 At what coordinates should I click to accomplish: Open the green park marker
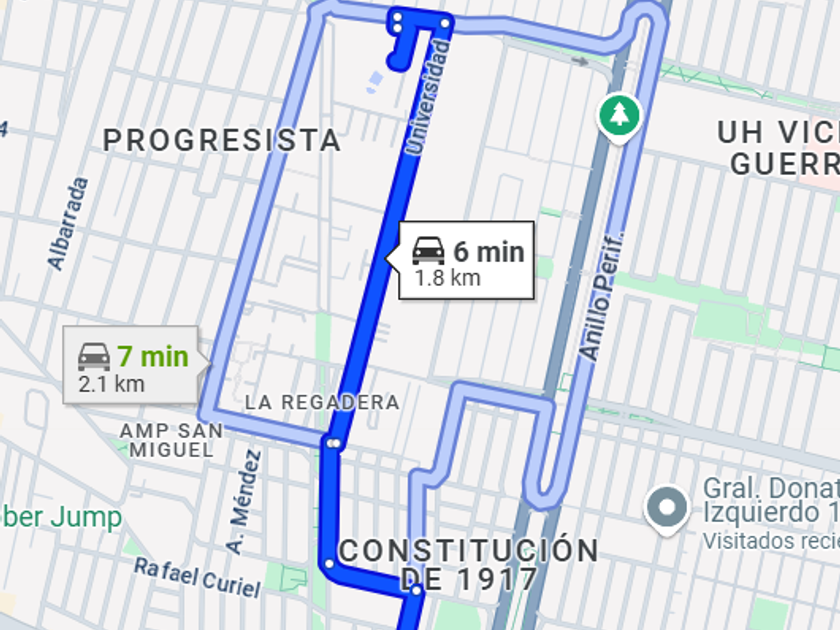pos(620,114)
